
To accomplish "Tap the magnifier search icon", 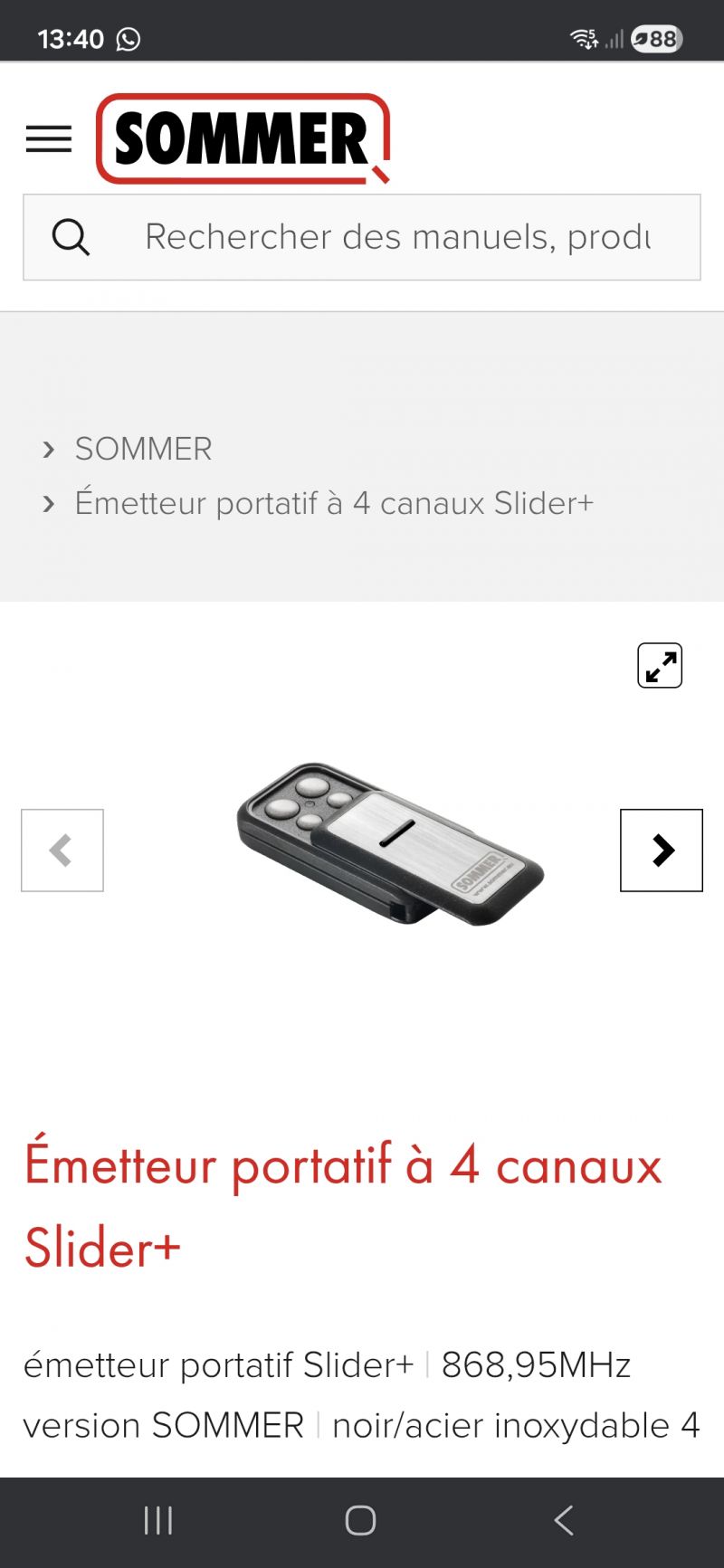I will click(x=71, y=237).
